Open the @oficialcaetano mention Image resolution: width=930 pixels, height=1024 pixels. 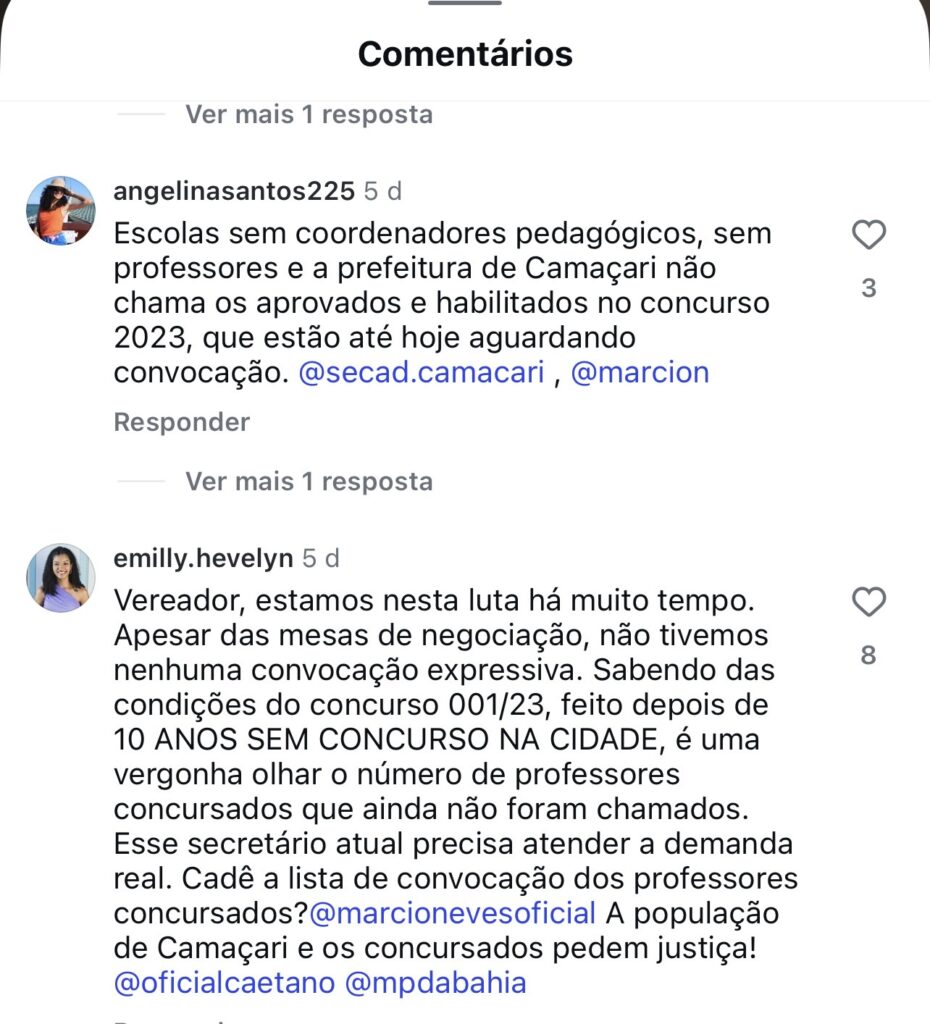pos(224,982)
